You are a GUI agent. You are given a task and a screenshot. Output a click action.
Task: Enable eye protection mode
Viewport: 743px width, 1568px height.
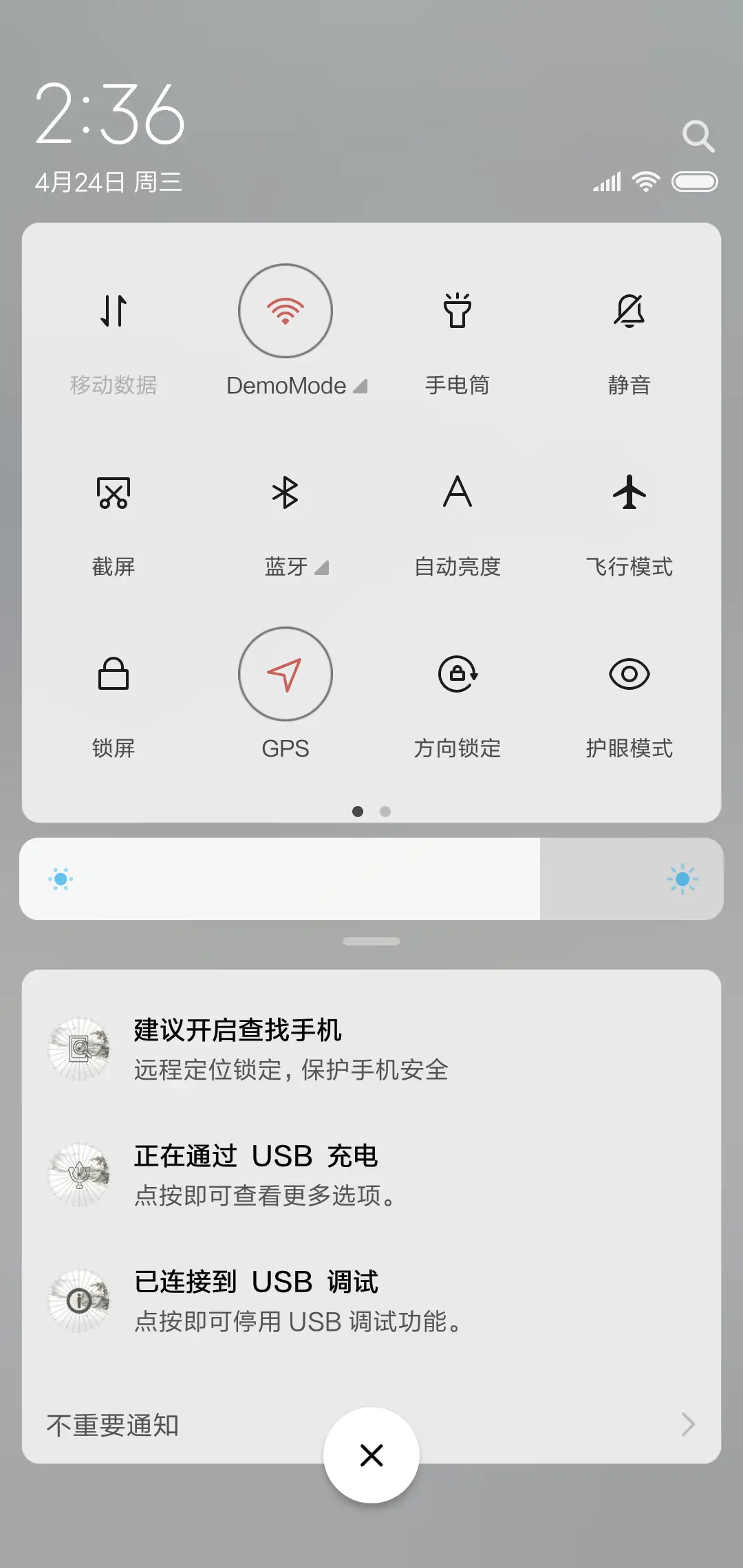(x=629, y=675)
